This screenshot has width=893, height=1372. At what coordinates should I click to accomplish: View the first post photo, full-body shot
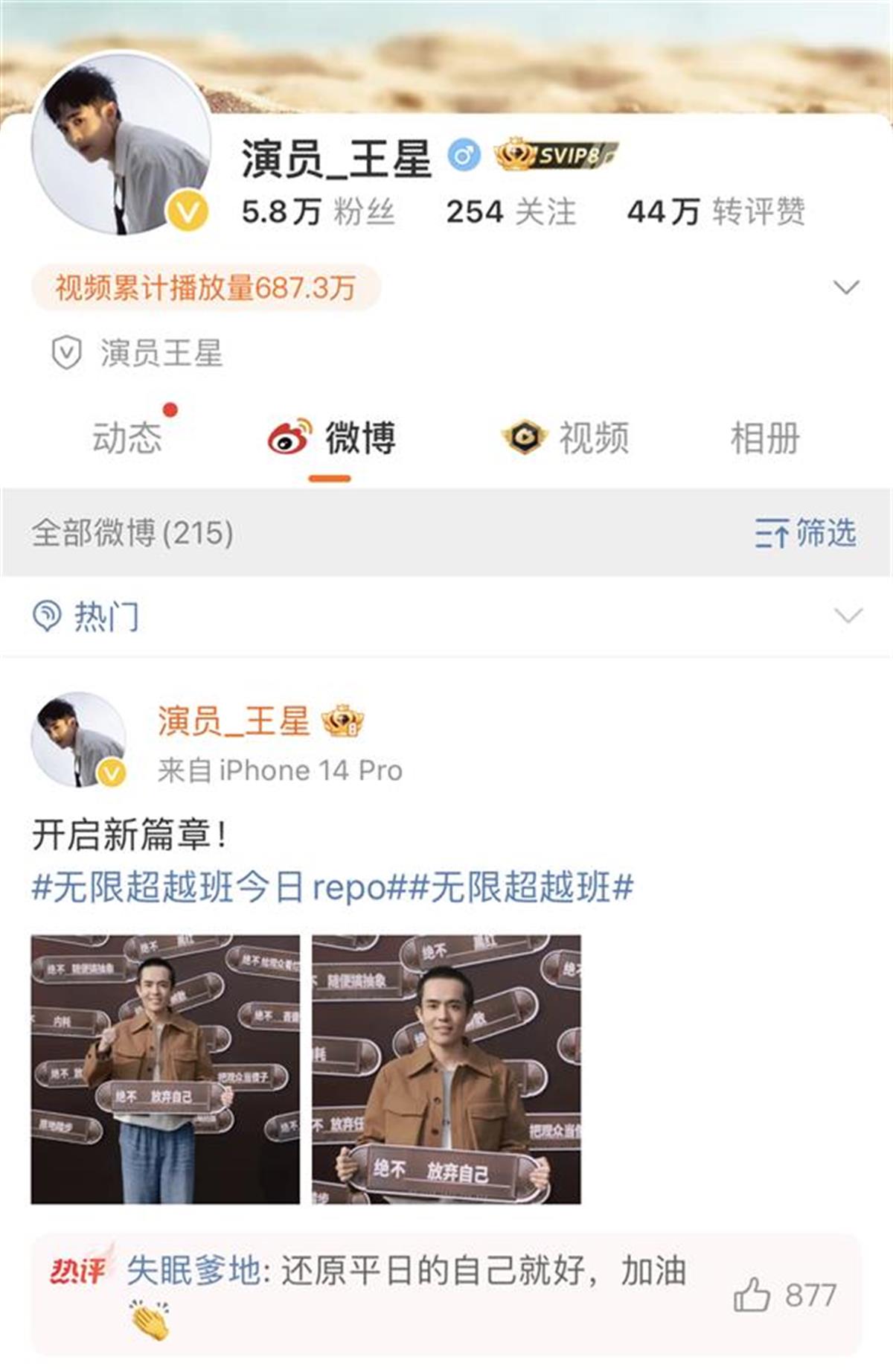[x=165, y=1069]
